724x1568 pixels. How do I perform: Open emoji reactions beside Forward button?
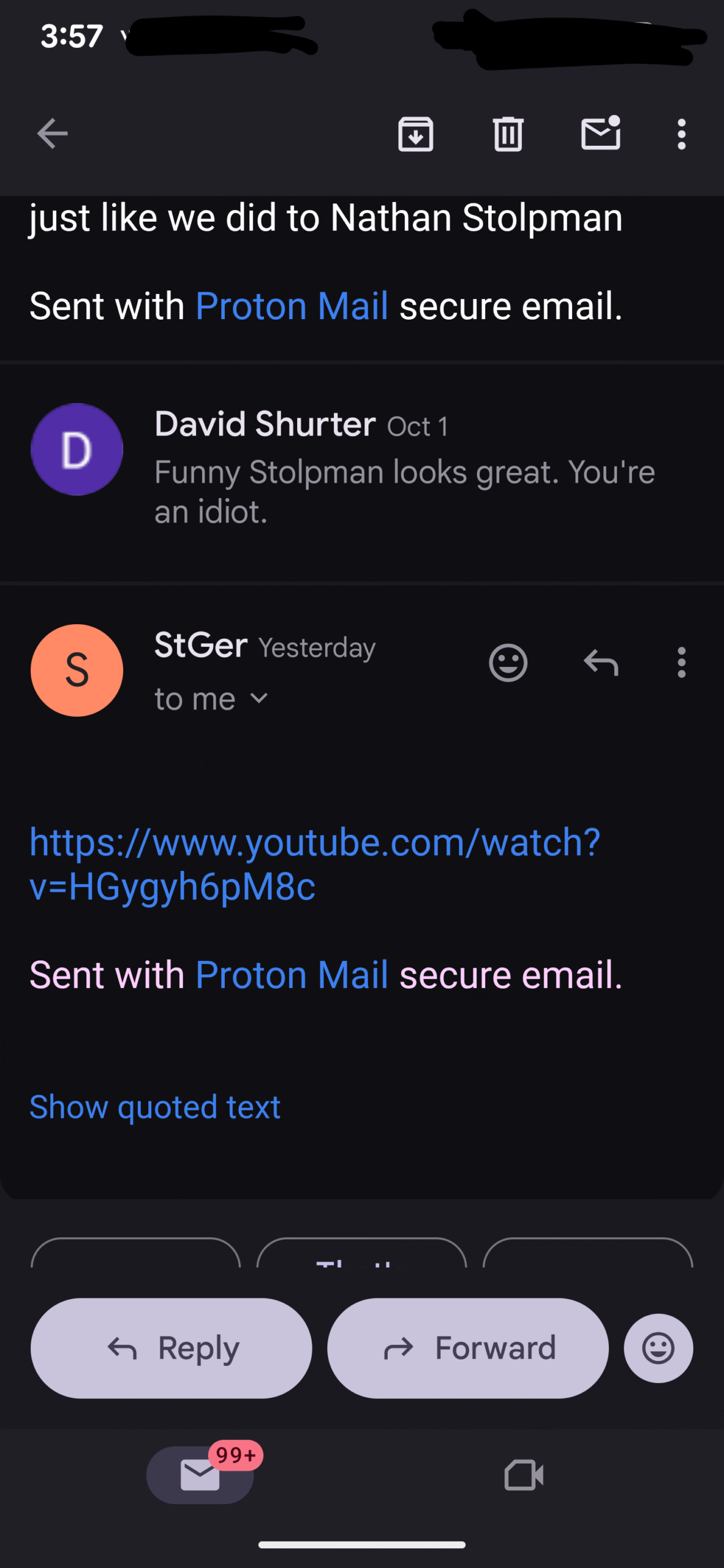[x=658, y=1348]
